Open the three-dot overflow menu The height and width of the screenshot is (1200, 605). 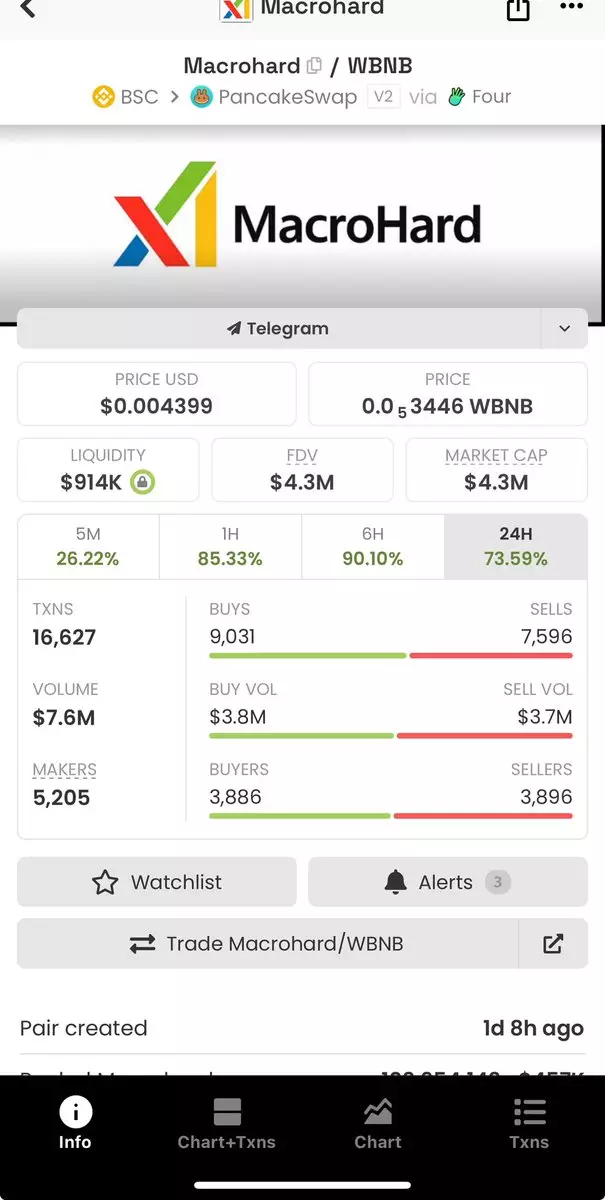click(571, 7)
